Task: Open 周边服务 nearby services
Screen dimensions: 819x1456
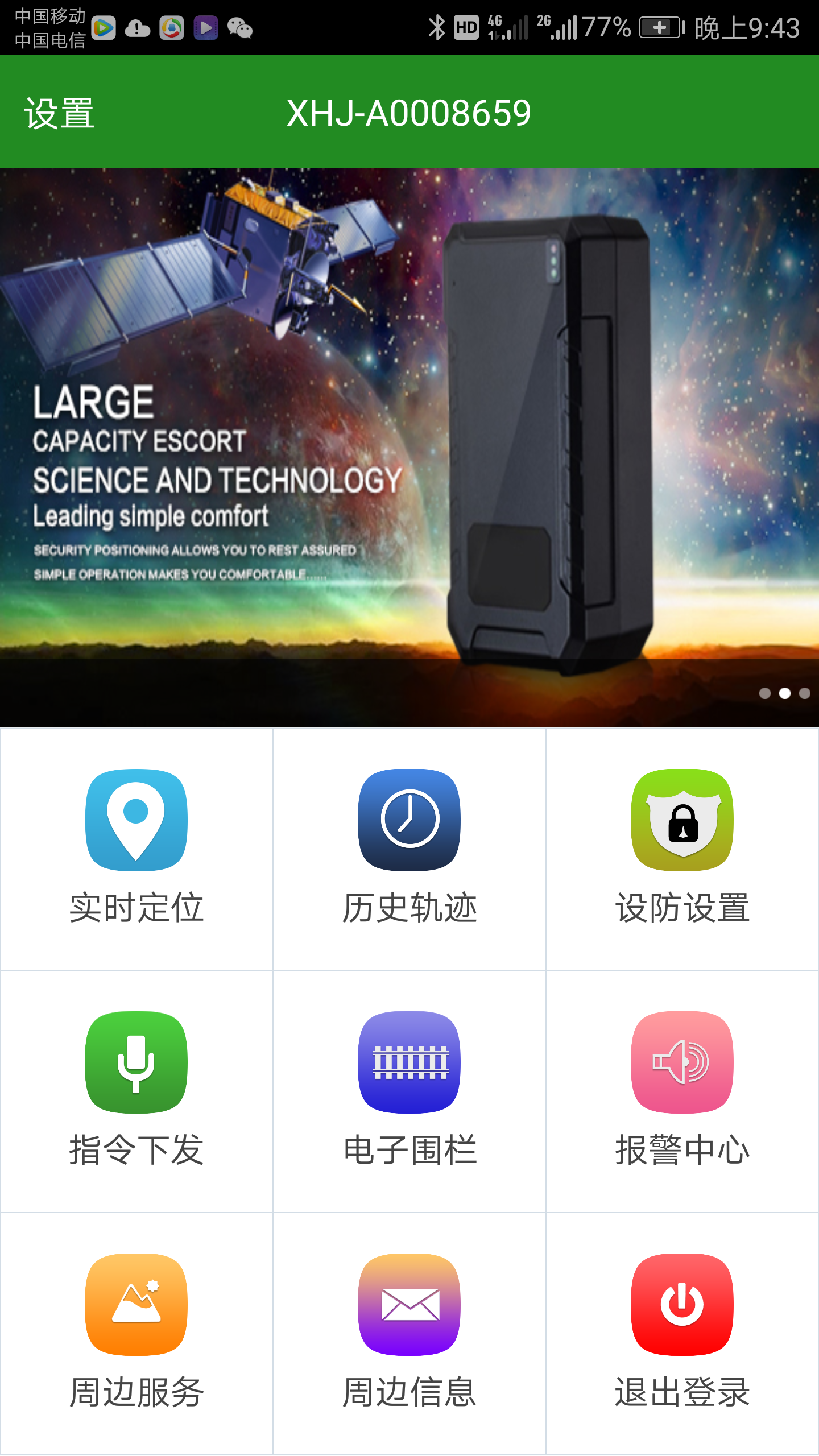Action: tap(136, 1332)
